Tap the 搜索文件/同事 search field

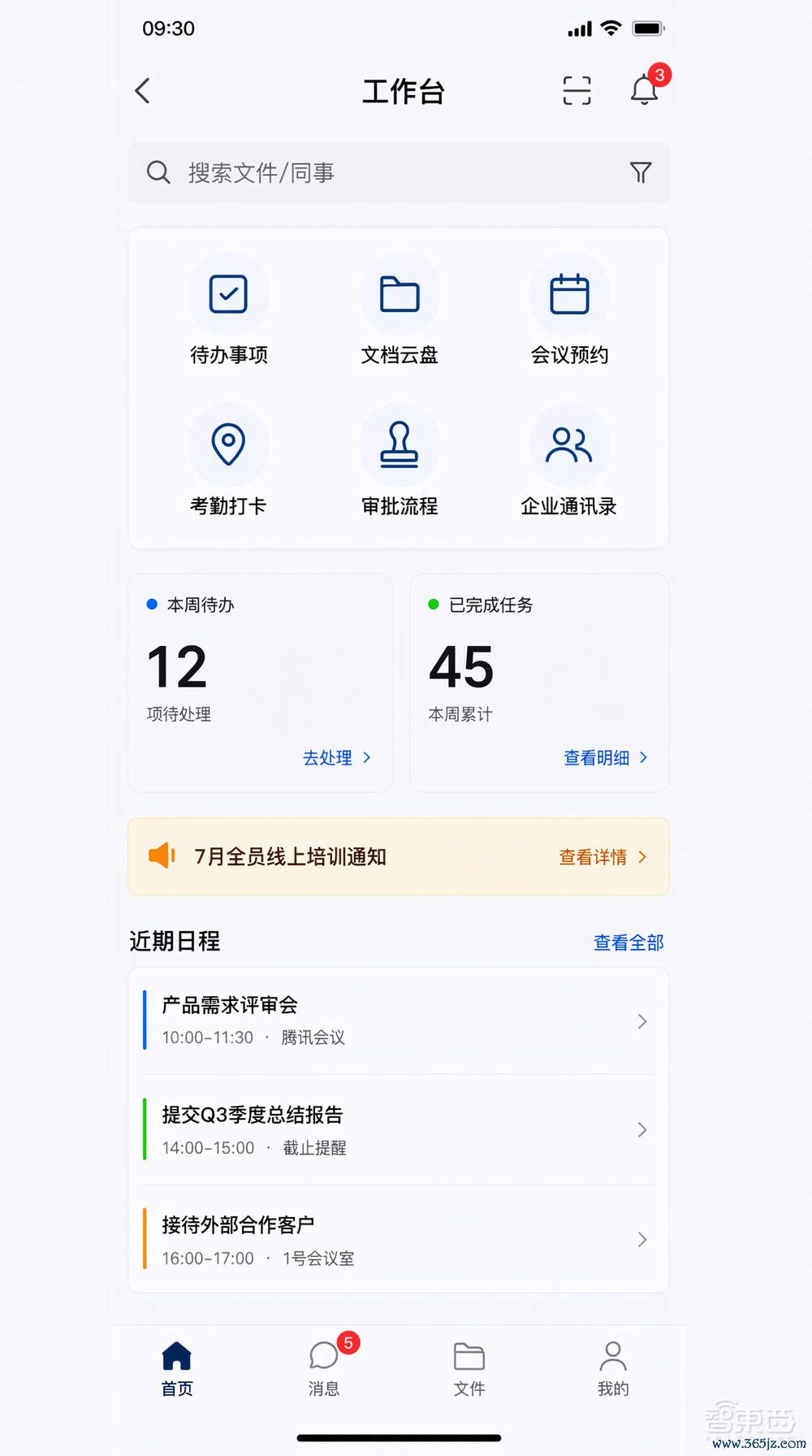pos(399,172)
